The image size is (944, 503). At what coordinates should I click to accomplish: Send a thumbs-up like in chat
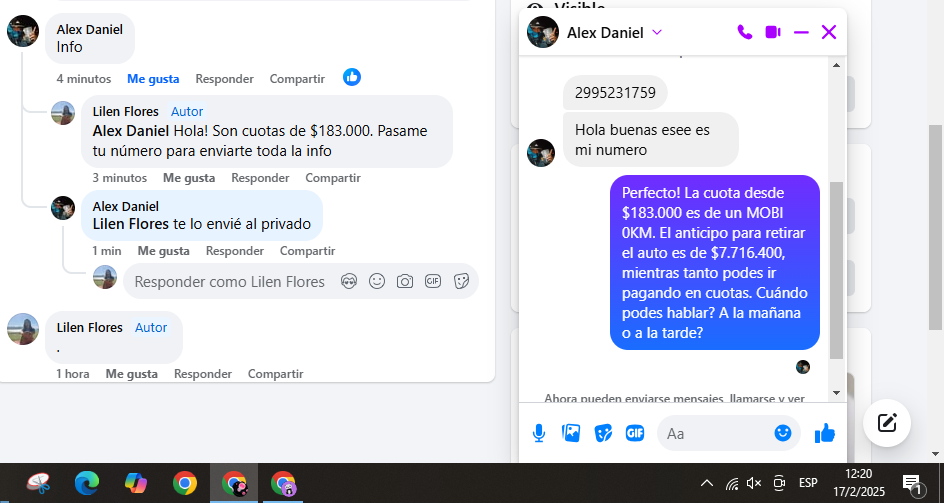[x=825, y=433]
